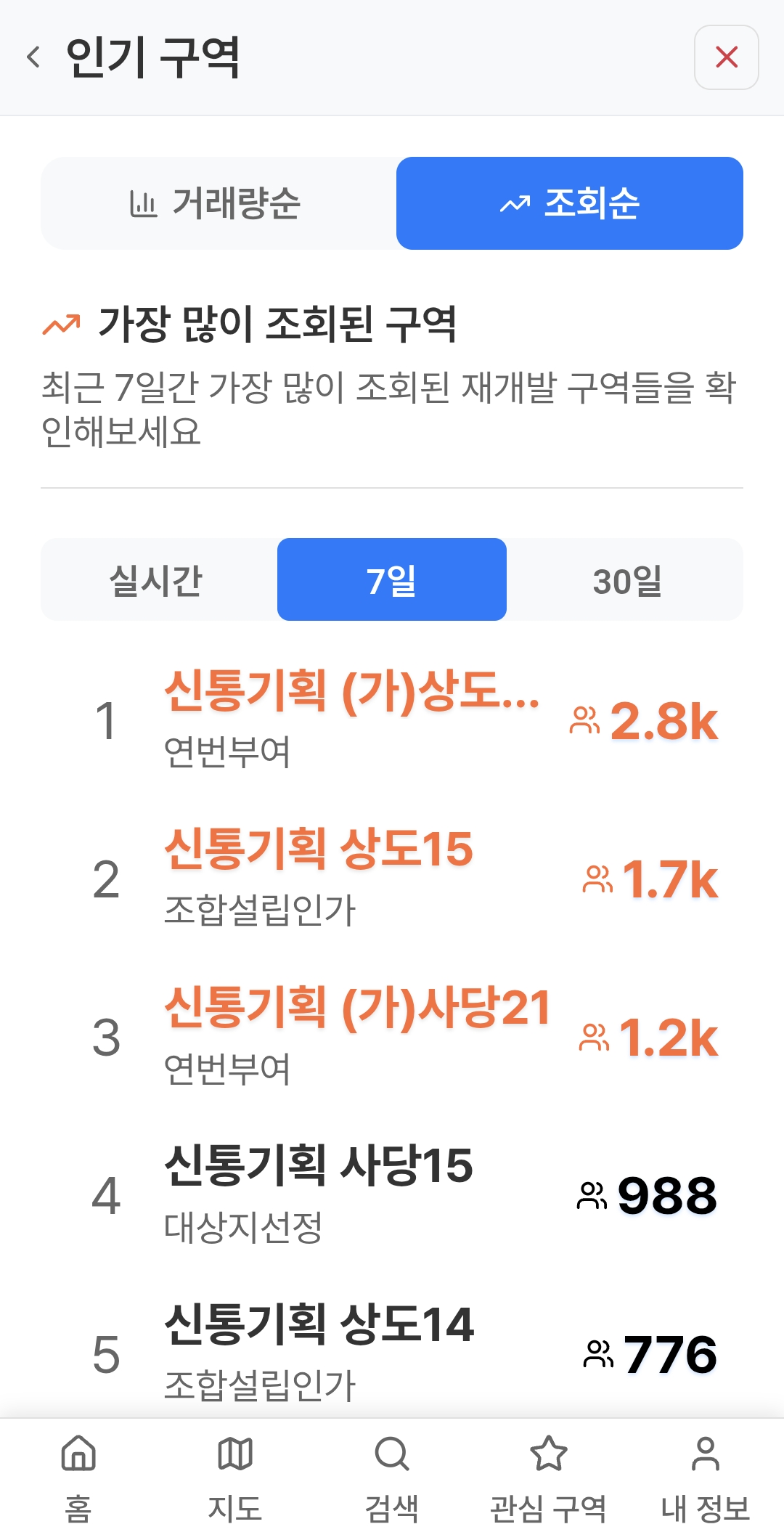This screenshot has height=1540, width=784.
Task: Open the 내 정보 tab
Action: tap(706, 1478)
